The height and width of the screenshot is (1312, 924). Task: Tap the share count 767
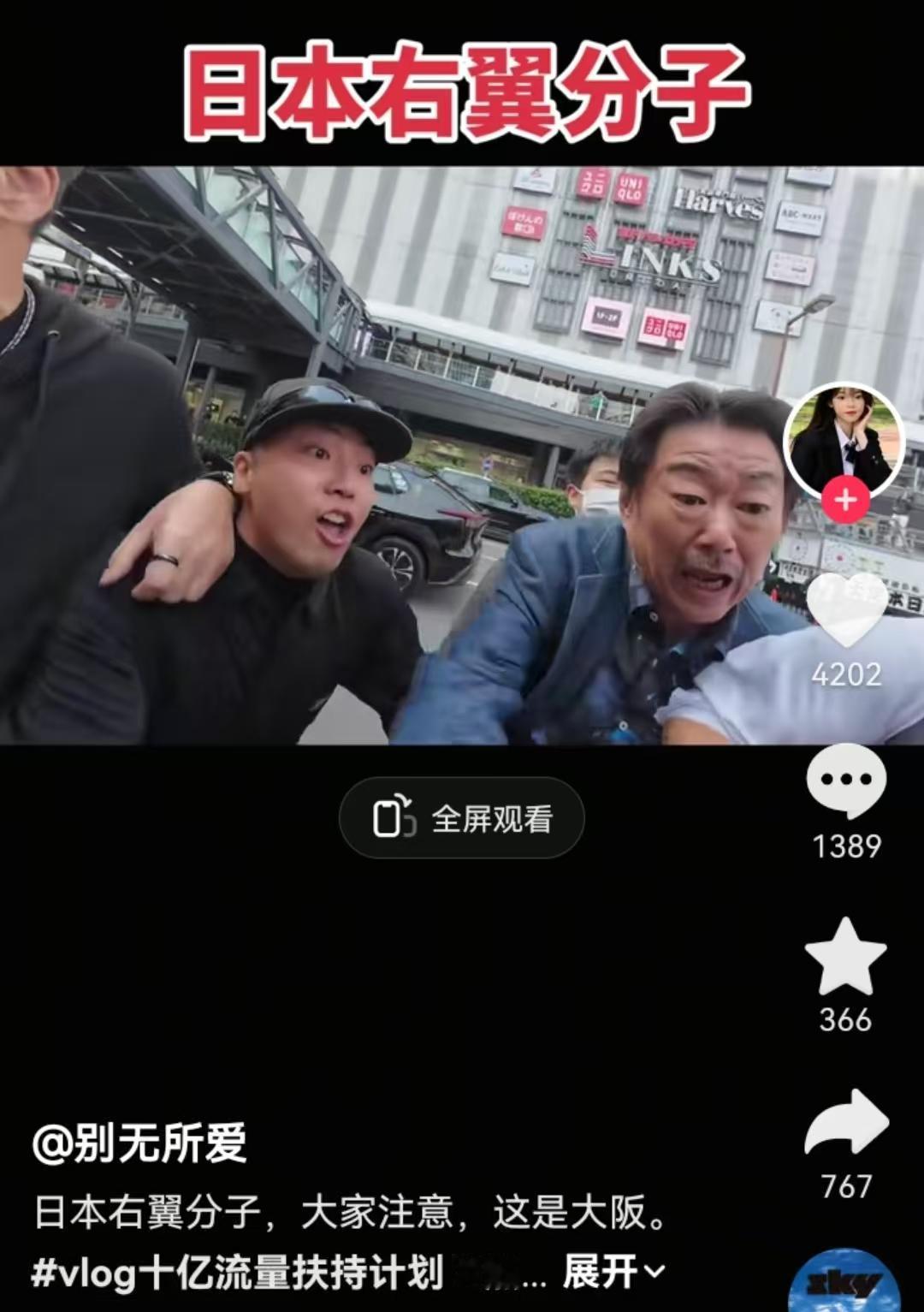point(846,1189)
